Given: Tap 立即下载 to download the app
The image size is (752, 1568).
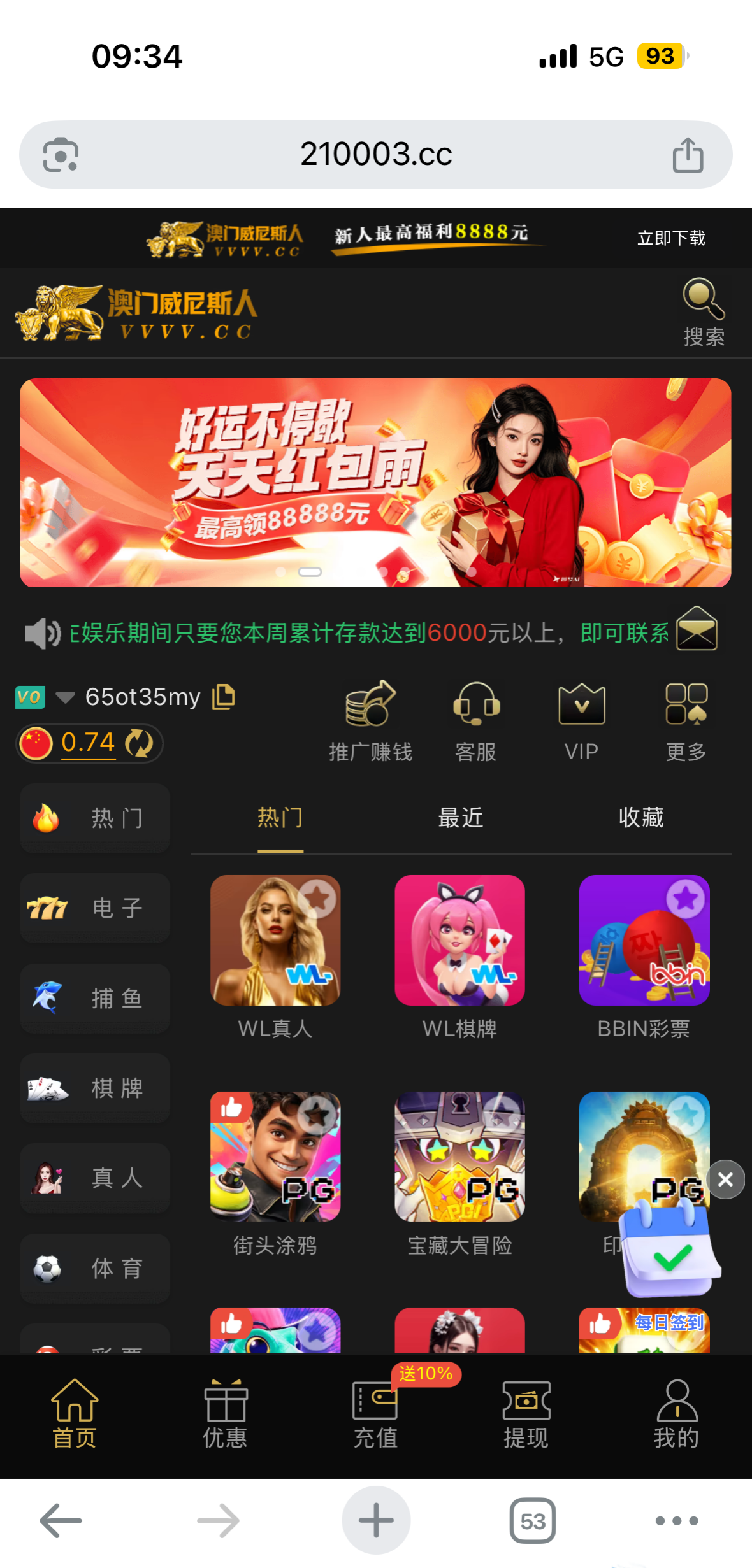Looking at the screenshot, I should point(670,238).
